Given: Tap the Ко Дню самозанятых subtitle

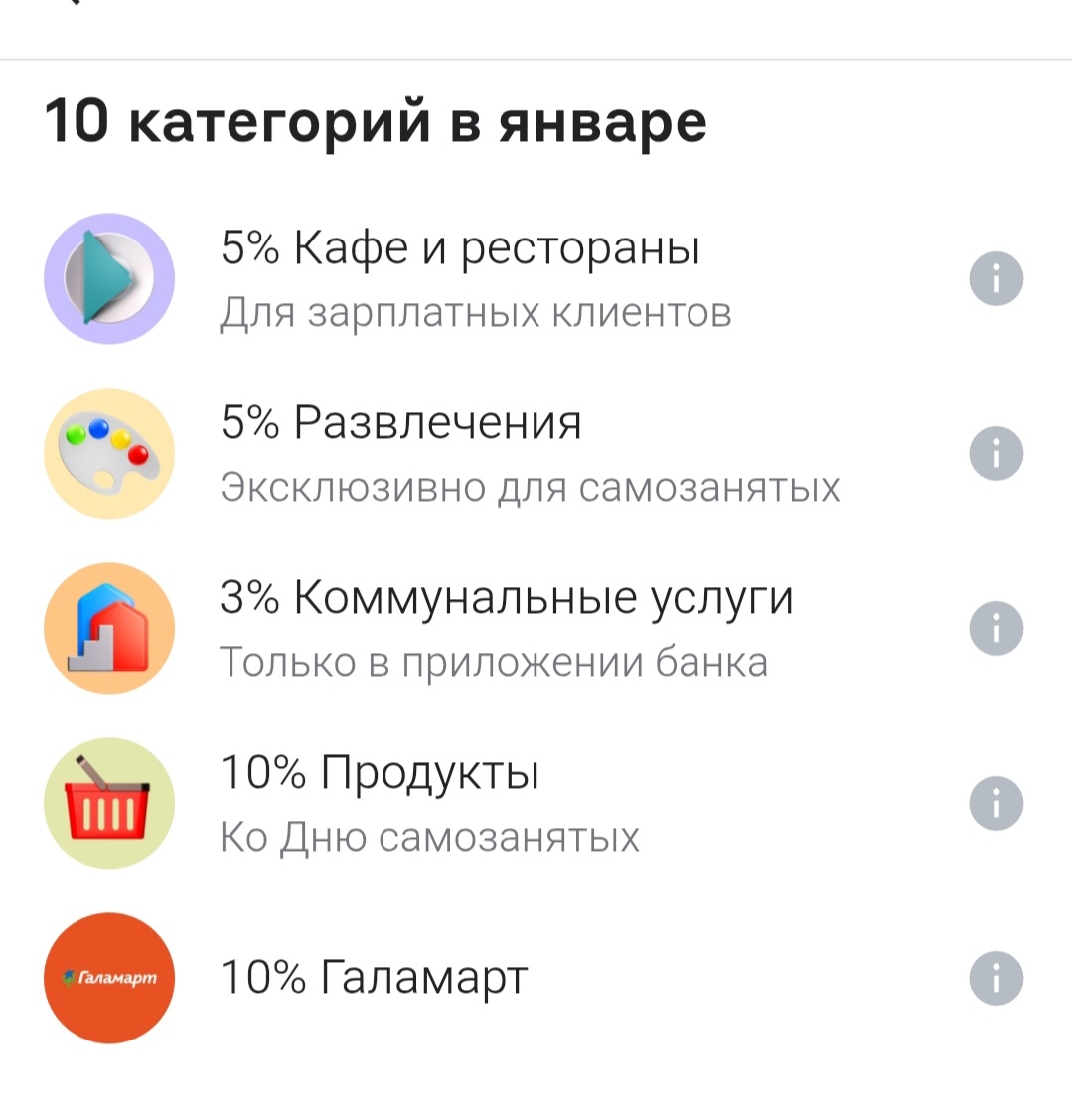Looking at the screenshot, I should [432, 837].
